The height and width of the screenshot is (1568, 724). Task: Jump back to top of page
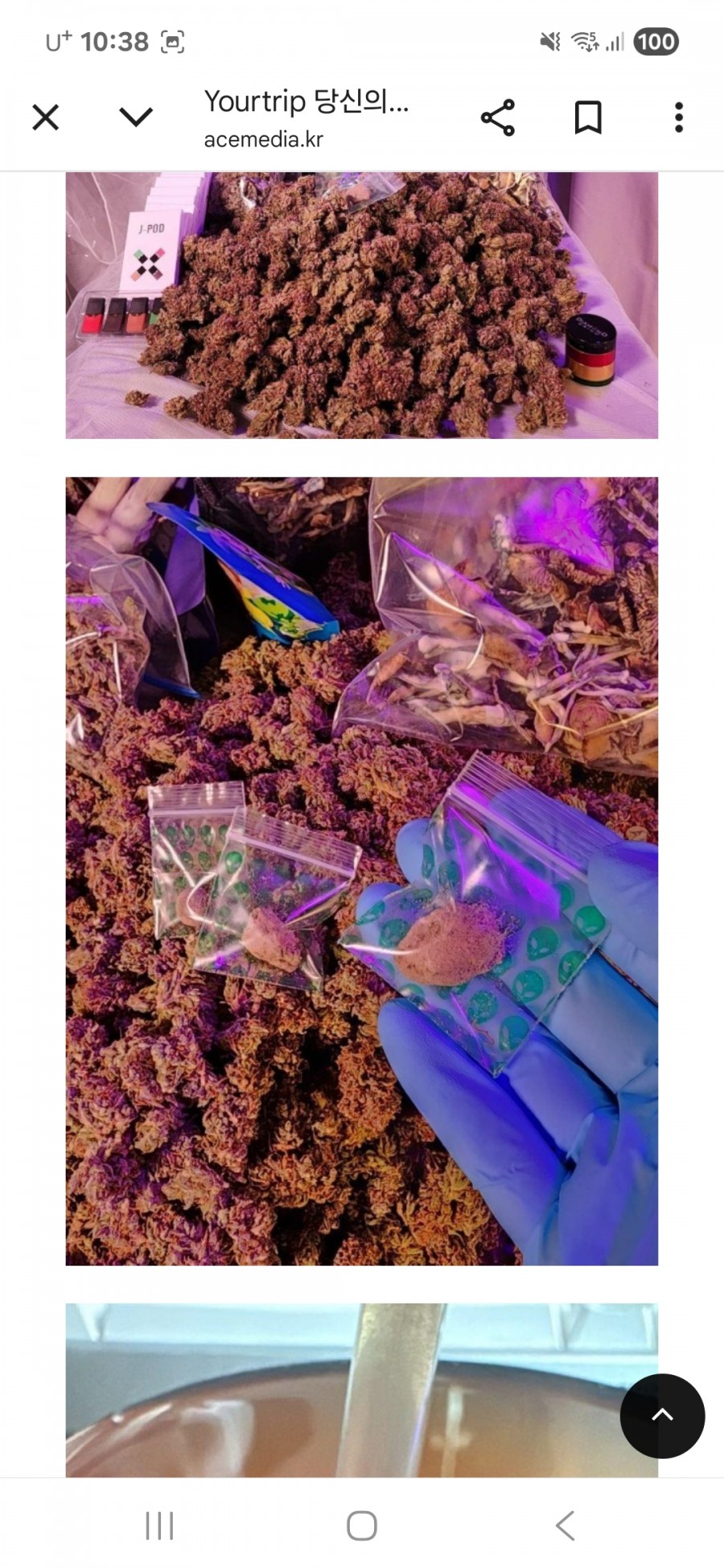[x=662, y=1415]
